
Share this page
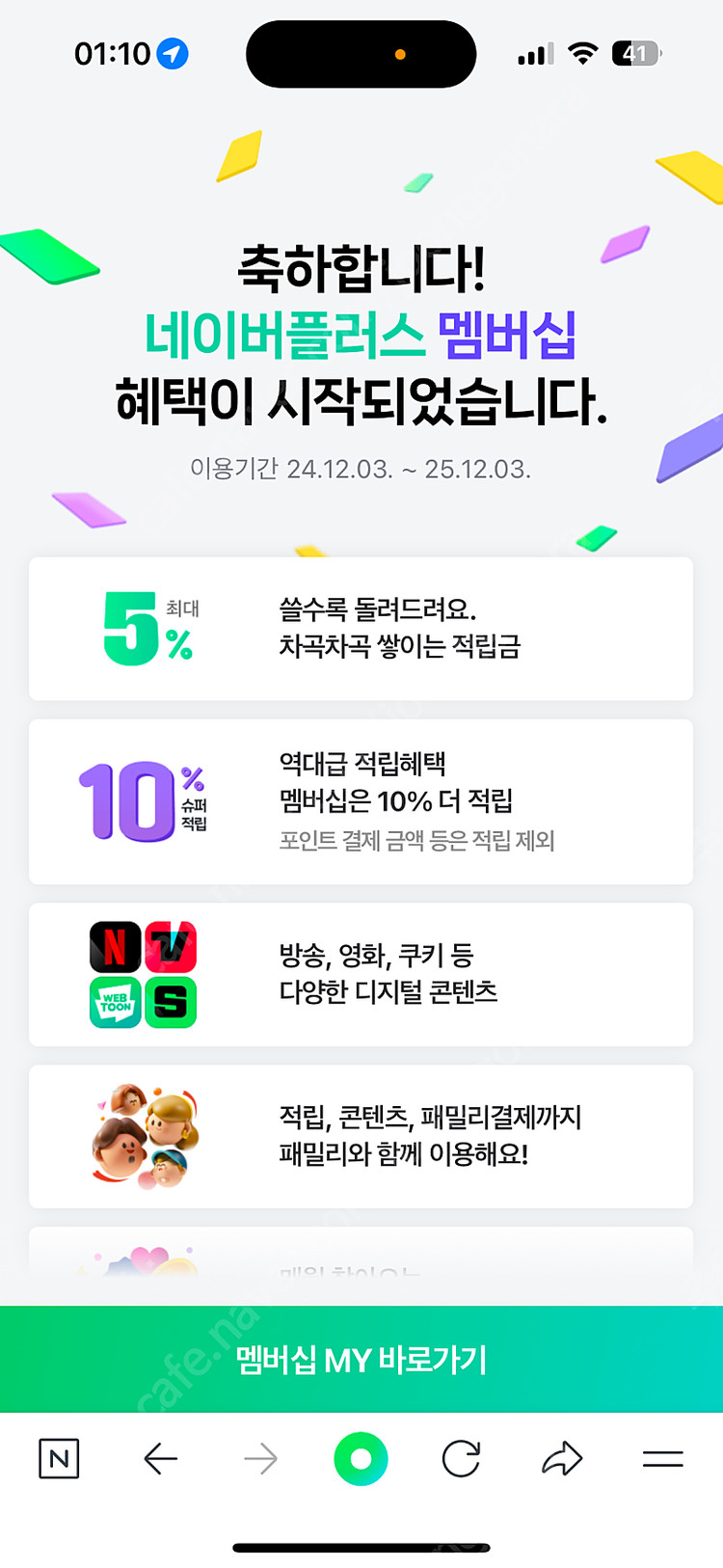tap(562, 1459)
